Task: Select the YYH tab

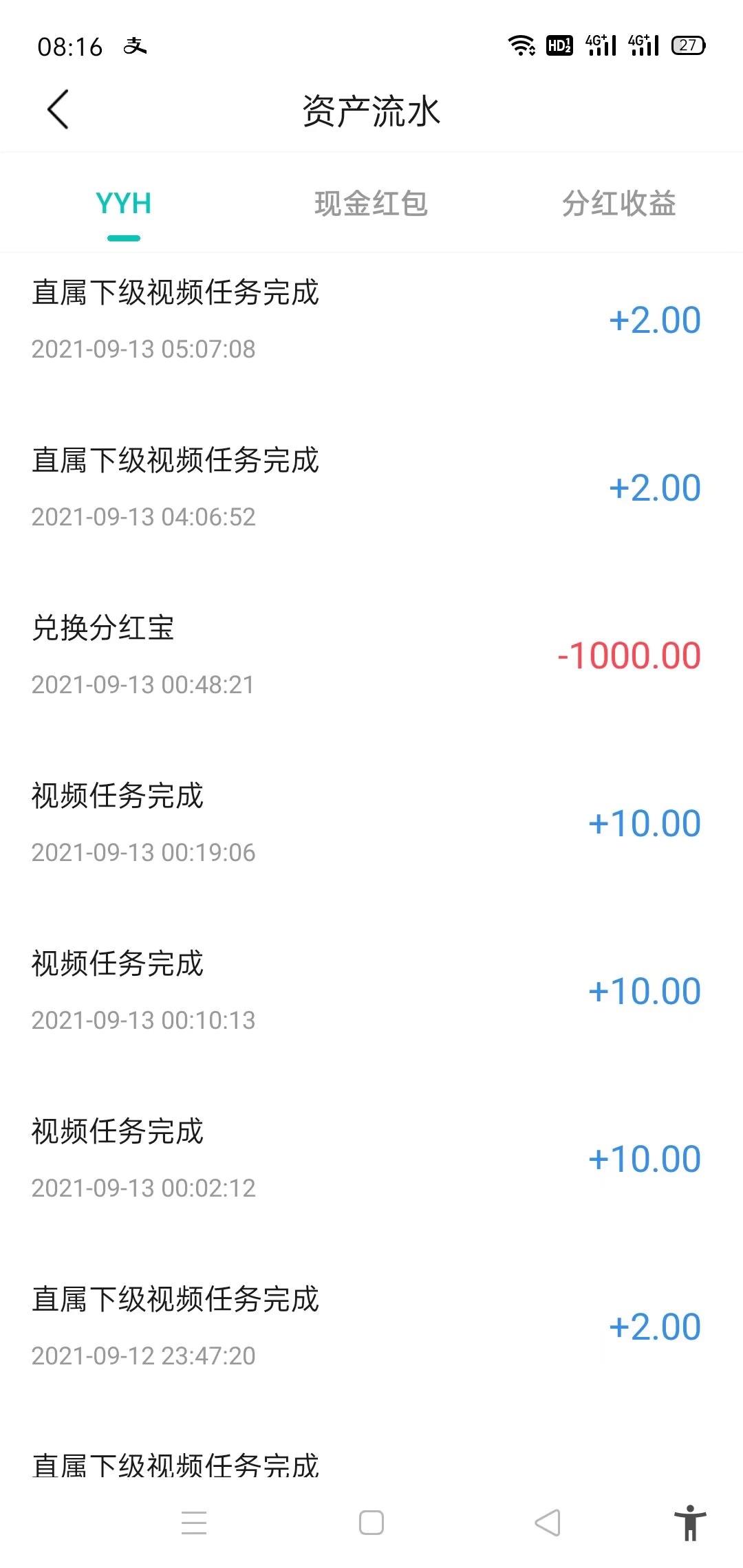Action: [x=124, y=204]
